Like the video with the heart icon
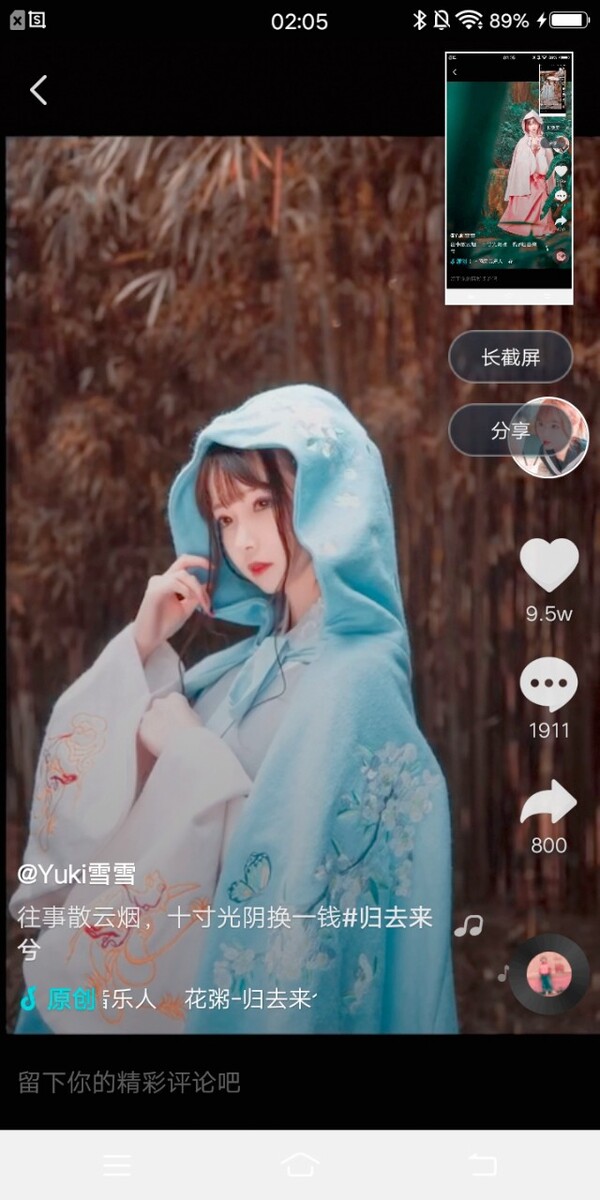This screenshot has height=1200, width=600. (549, 565)
